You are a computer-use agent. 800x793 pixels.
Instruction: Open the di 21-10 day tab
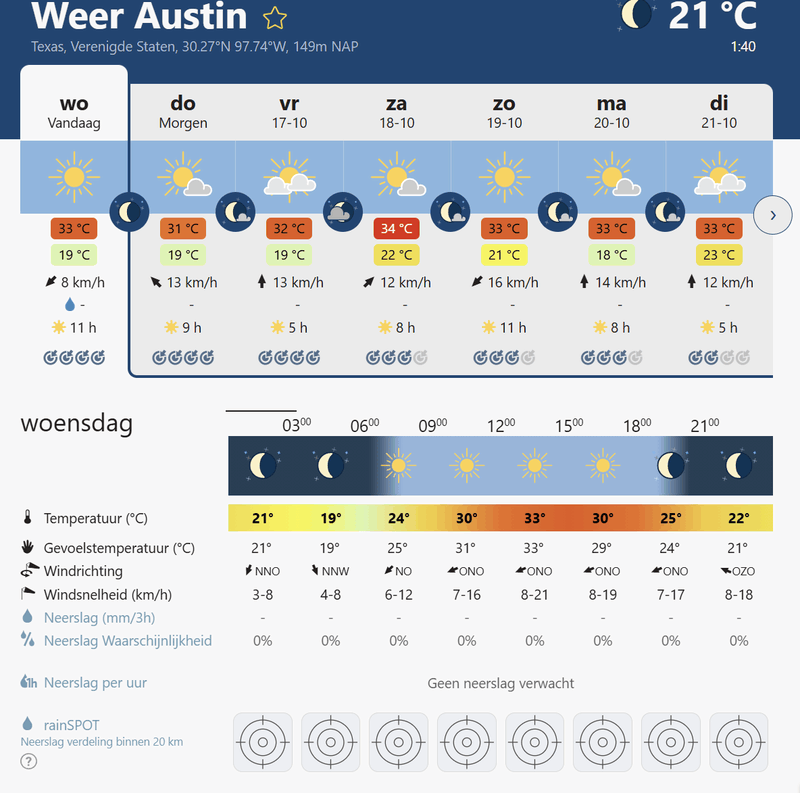(x=719, y=111)
